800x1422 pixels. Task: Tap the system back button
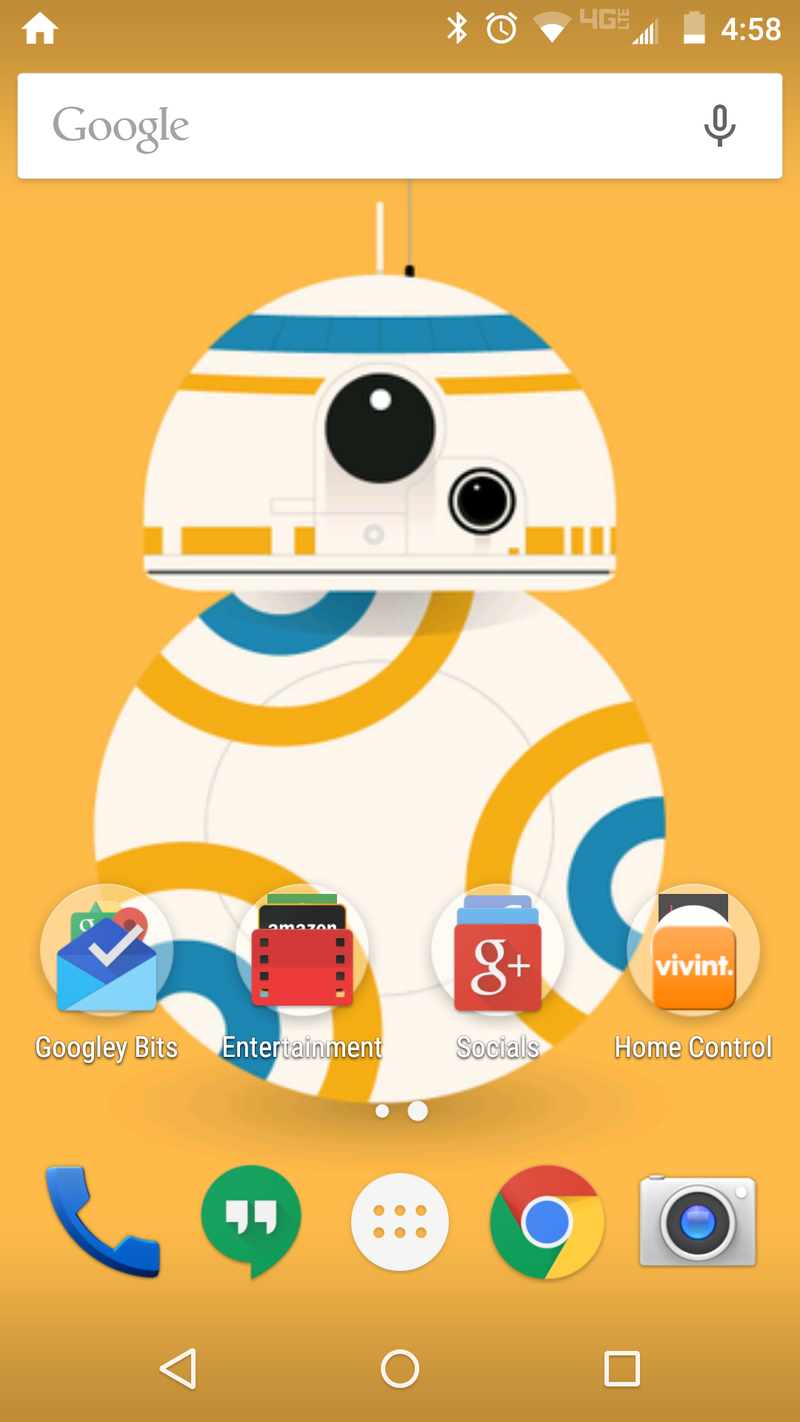pos(178,1368)
